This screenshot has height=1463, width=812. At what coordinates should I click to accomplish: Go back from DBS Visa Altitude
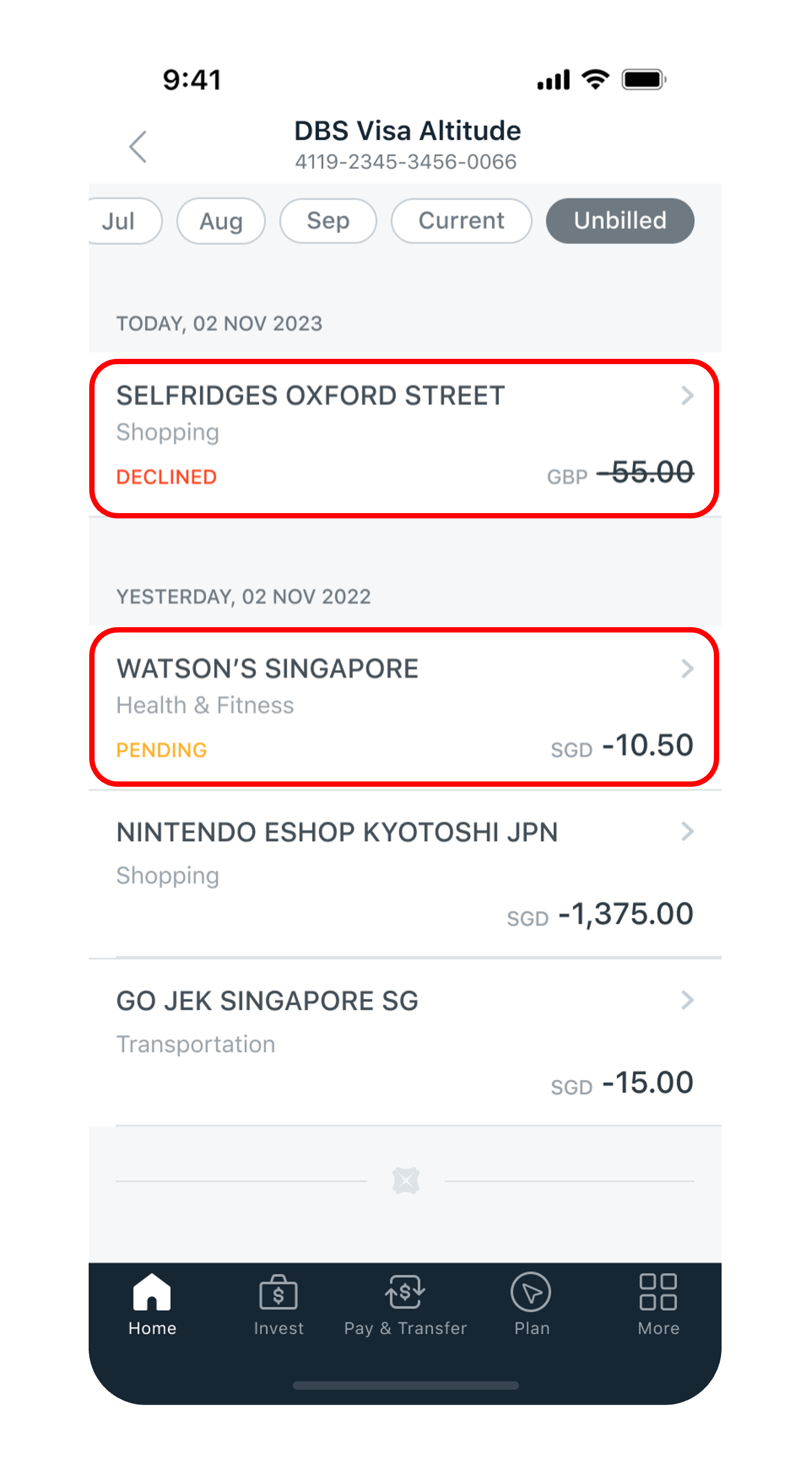138,147
